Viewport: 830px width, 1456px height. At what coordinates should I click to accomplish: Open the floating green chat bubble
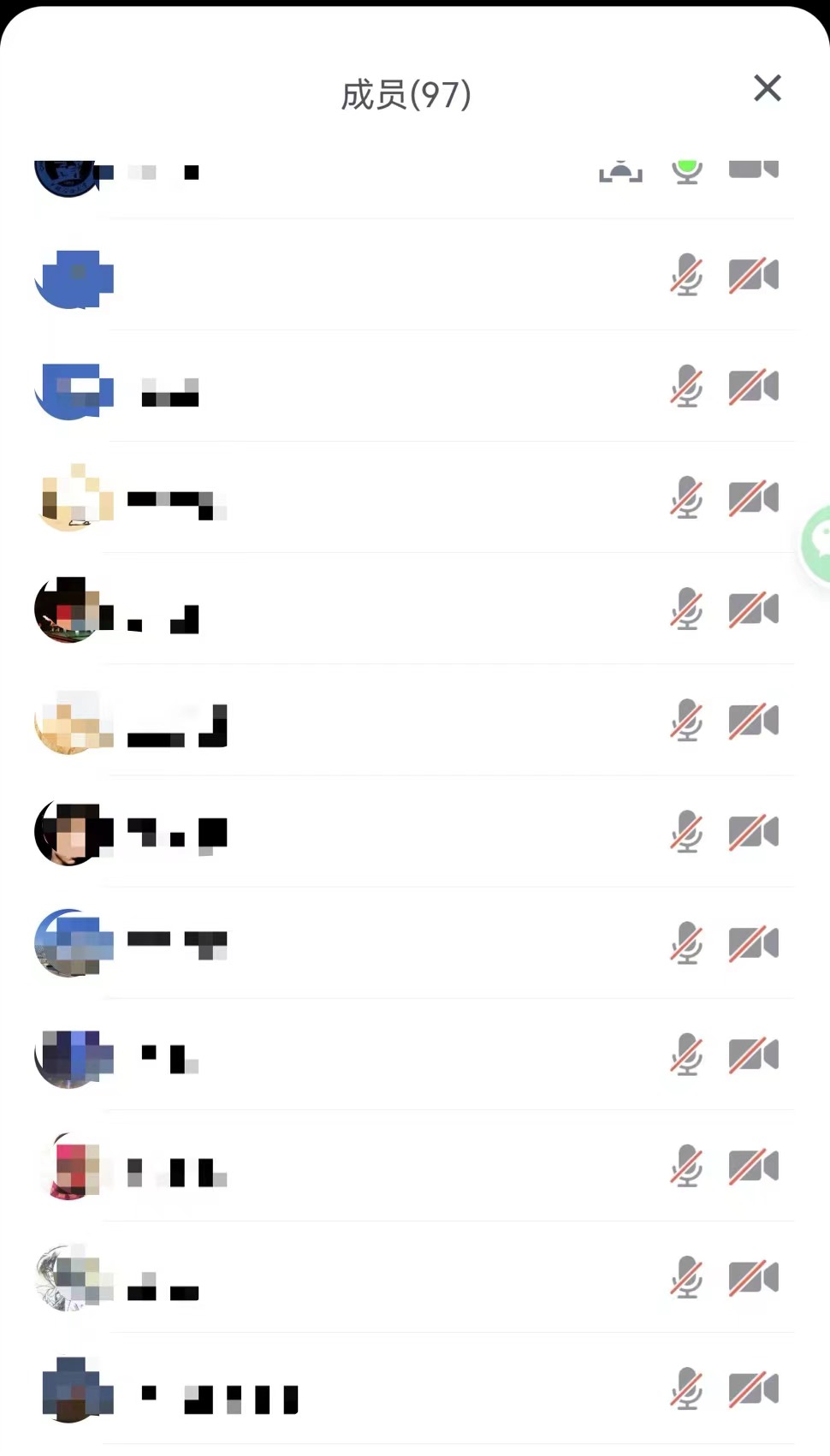(816, 544)
